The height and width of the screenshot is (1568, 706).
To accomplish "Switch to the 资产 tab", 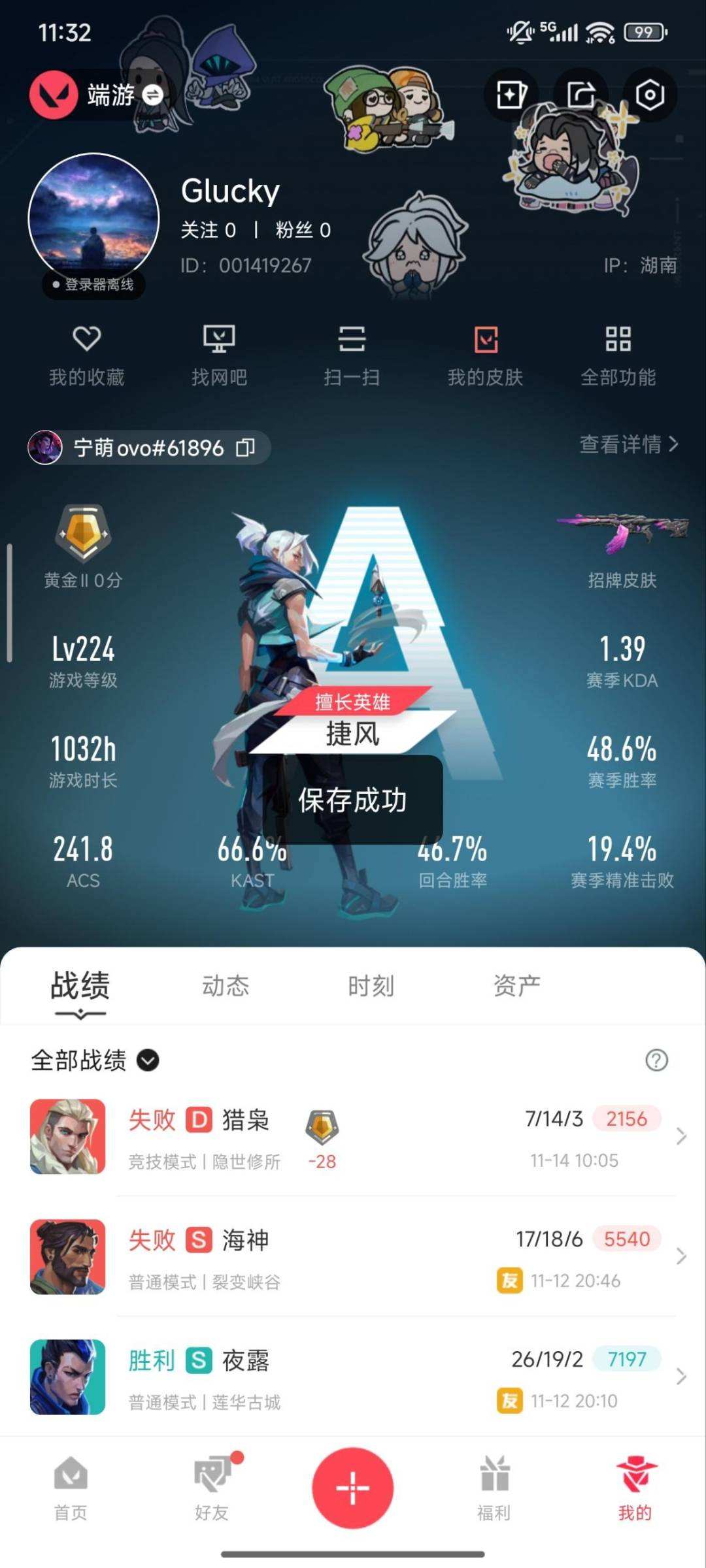I will (x=516, y=986).
